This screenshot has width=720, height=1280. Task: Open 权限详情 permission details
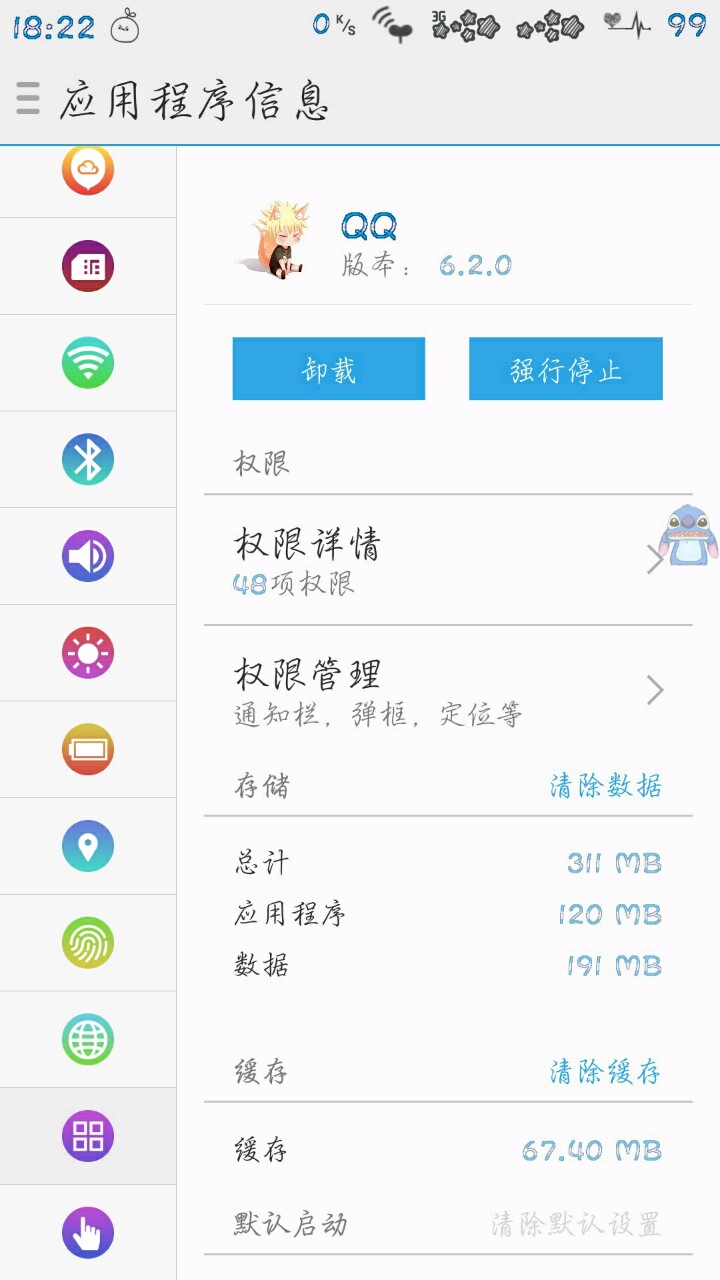point(447,561)
